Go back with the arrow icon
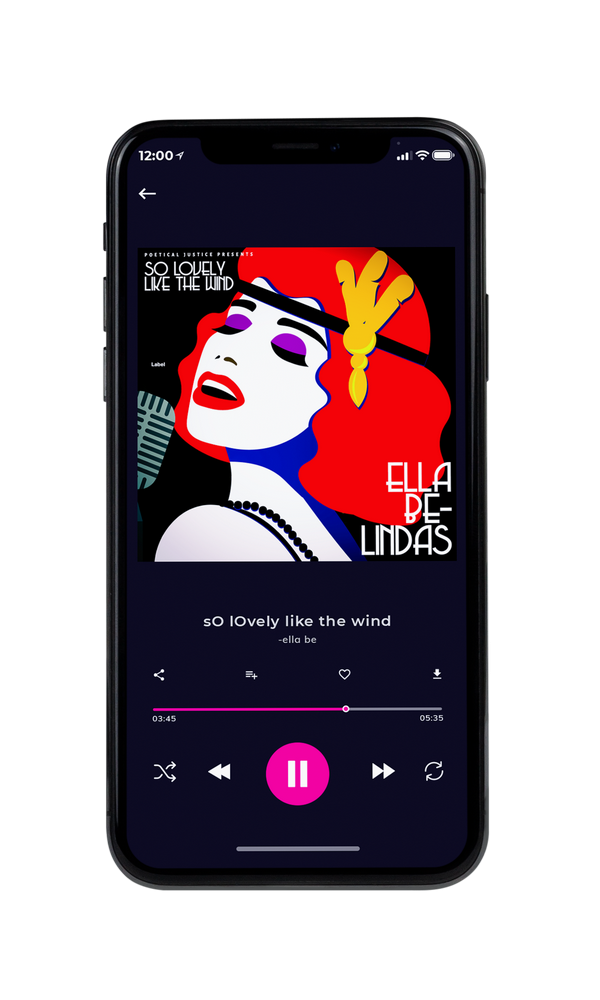Screen dimensions: 600x1000 [x=147, y=193]
